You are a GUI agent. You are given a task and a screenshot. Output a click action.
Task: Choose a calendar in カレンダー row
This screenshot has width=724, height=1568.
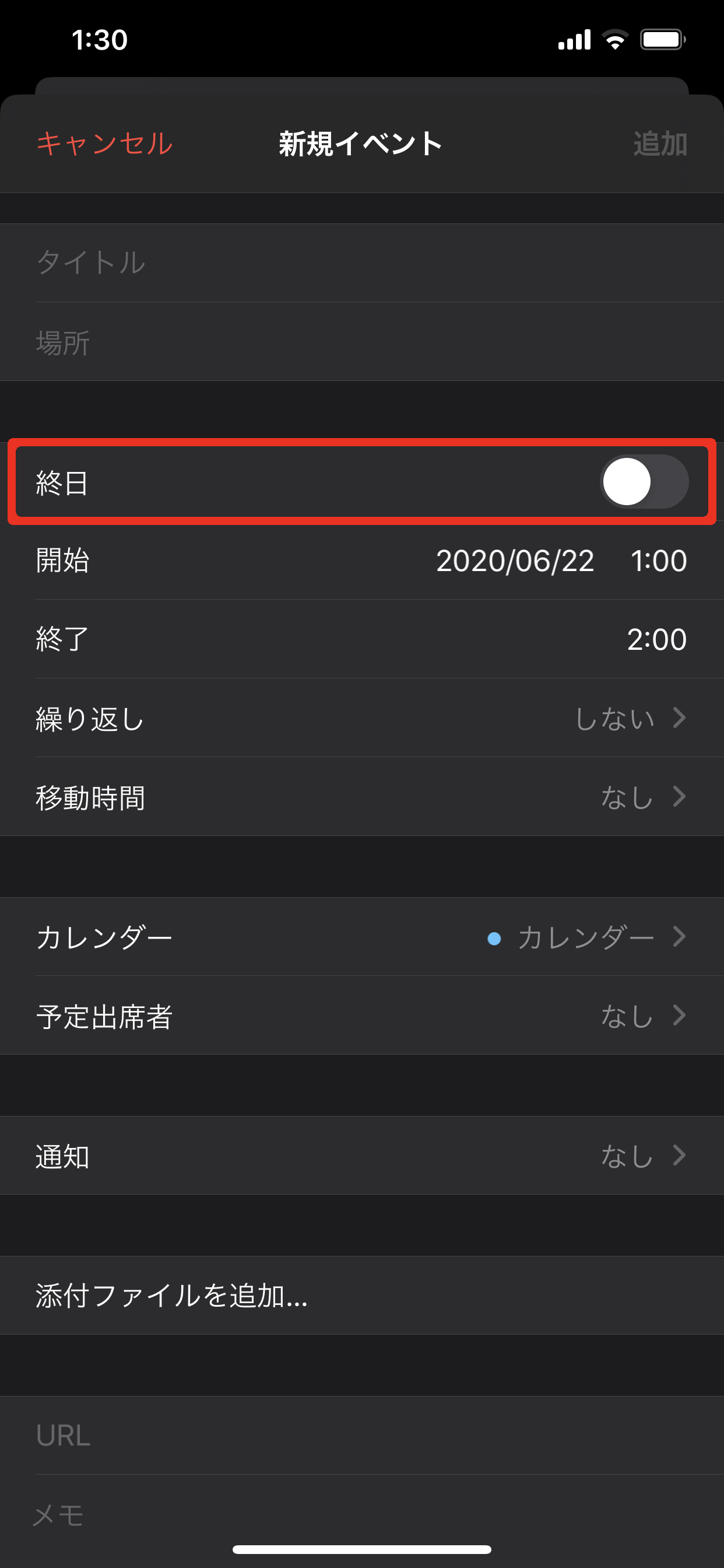[x=361, y=937]
